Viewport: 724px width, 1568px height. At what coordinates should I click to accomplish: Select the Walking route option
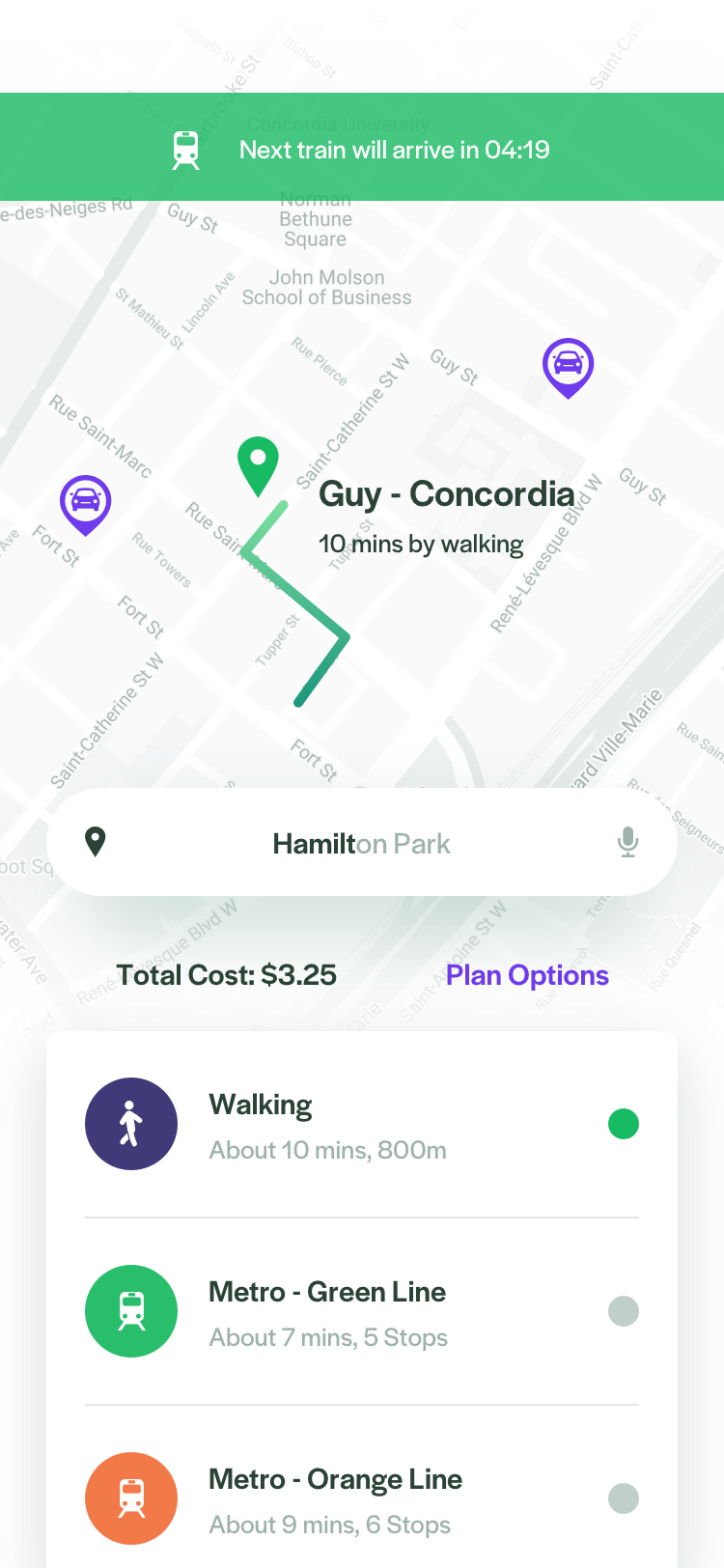(x=362, y=1125)
